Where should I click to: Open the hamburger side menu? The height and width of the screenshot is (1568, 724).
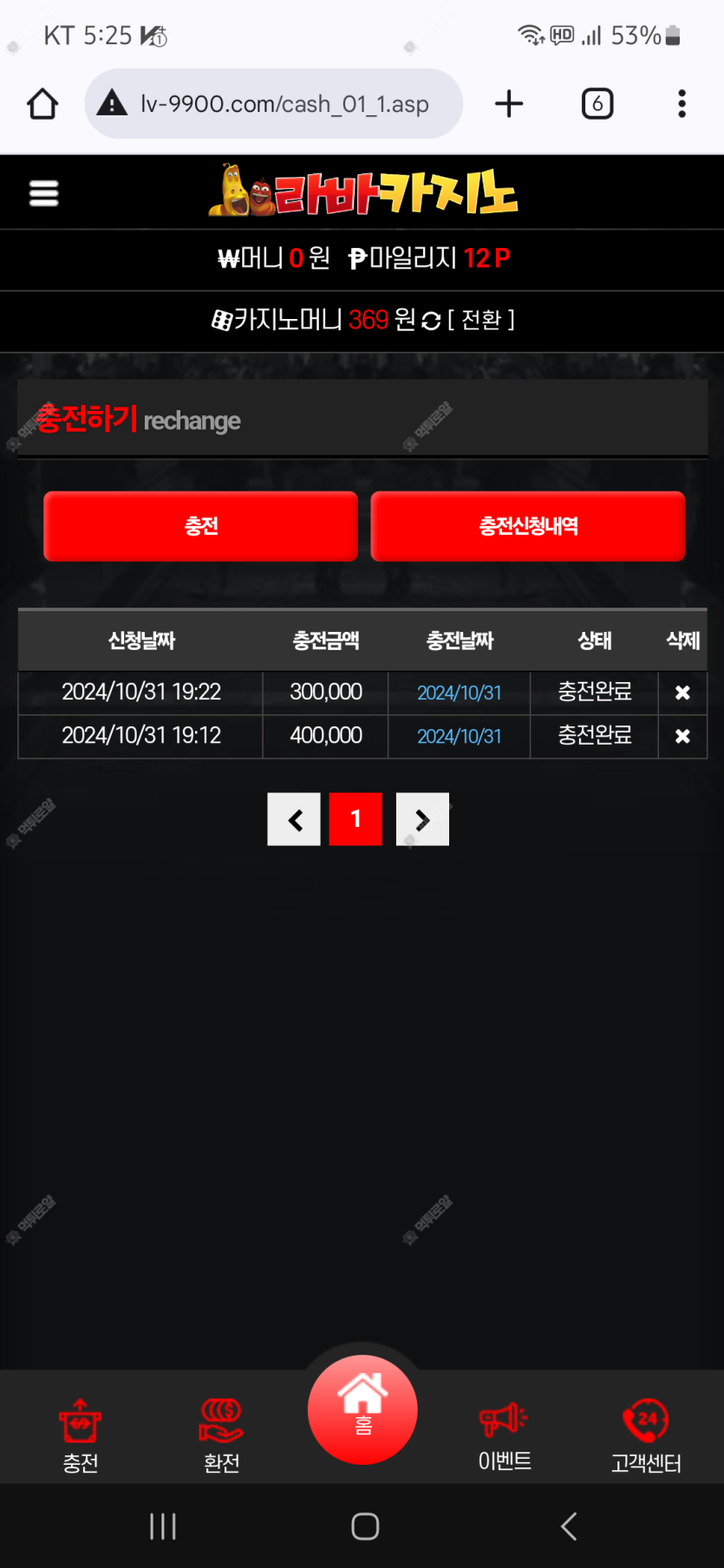coord(43,192)
